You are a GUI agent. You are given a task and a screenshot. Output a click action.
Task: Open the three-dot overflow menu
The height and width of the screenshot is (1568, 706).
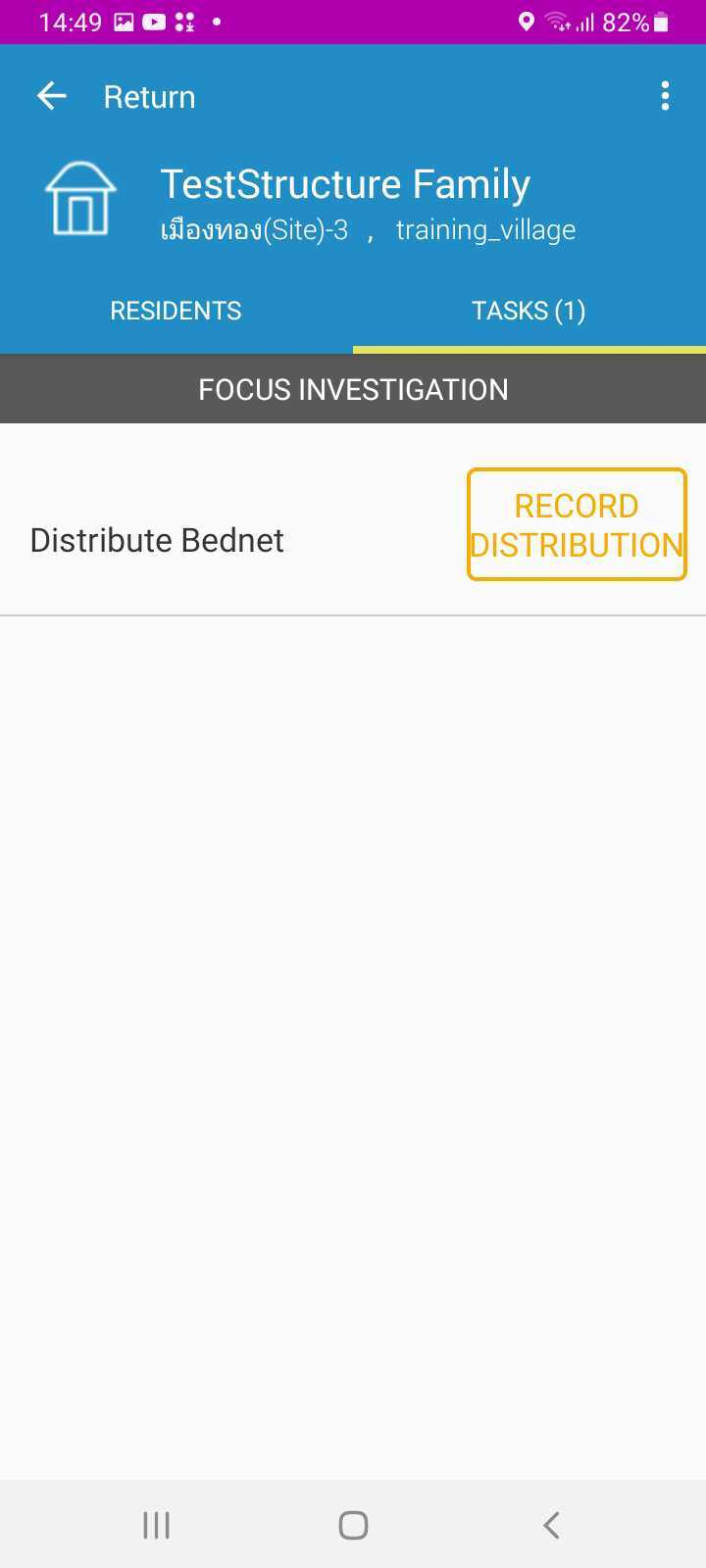point(665,96)
